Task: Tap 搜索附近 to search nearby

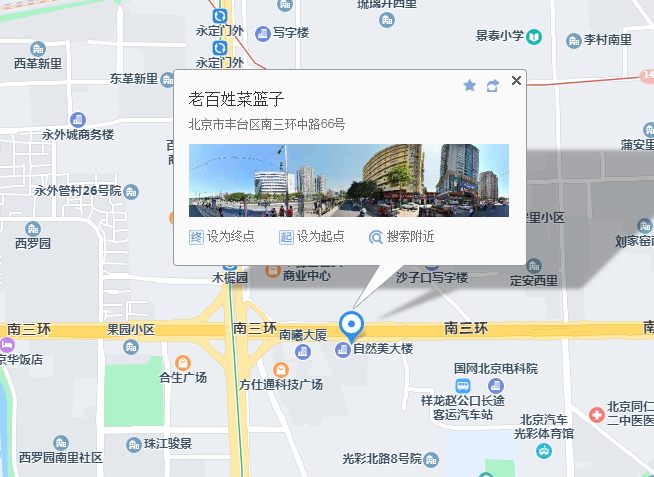Action: (401, 237)
